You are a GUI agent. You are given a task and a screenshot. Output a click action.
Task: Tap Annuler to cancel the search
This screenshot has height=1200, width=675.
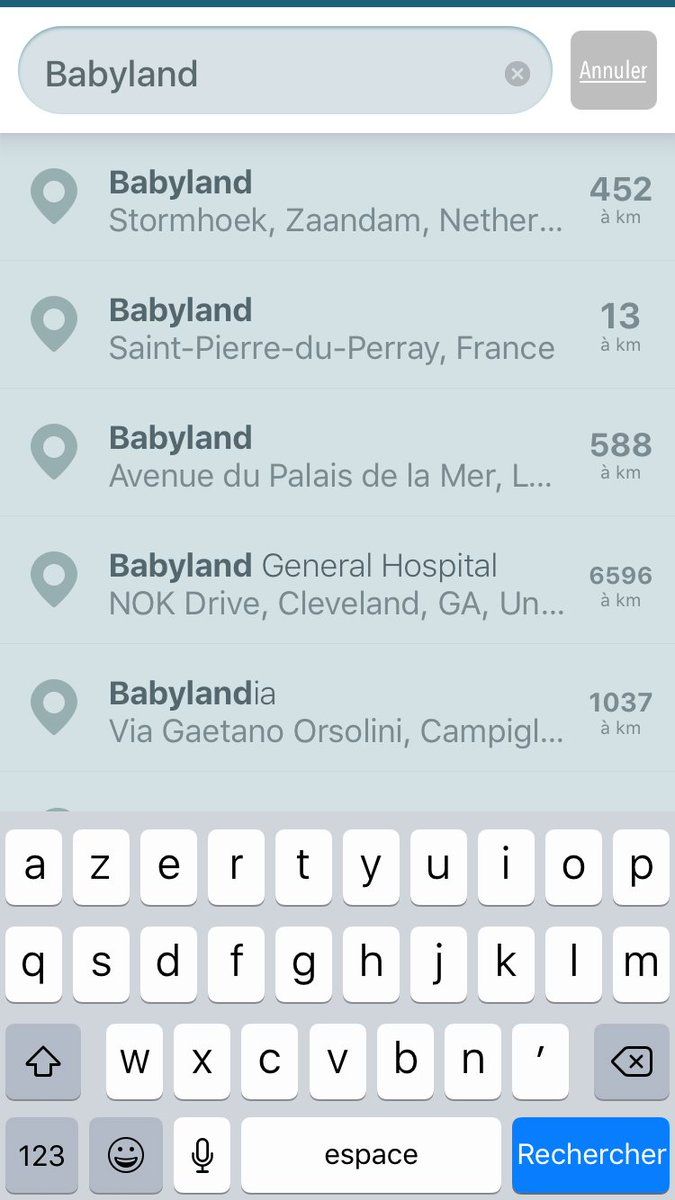(613, 70)
